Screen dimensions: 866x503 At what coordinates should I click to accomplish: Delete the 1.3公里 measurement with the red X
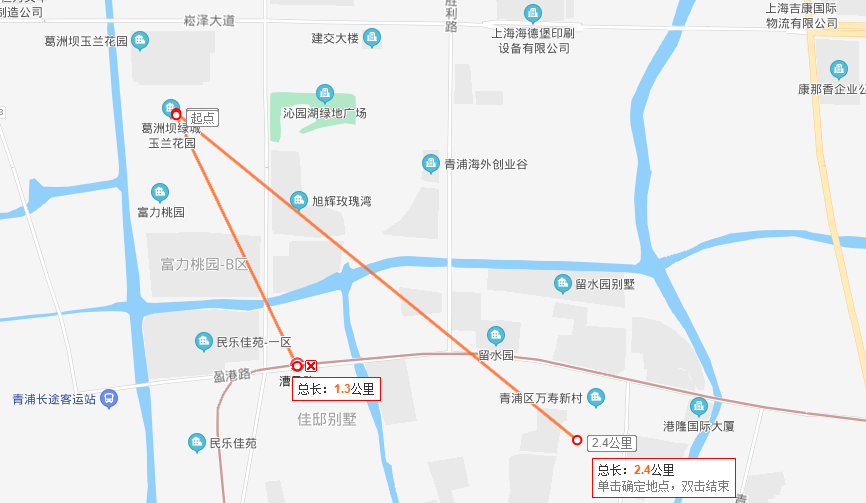pos(311,366)
